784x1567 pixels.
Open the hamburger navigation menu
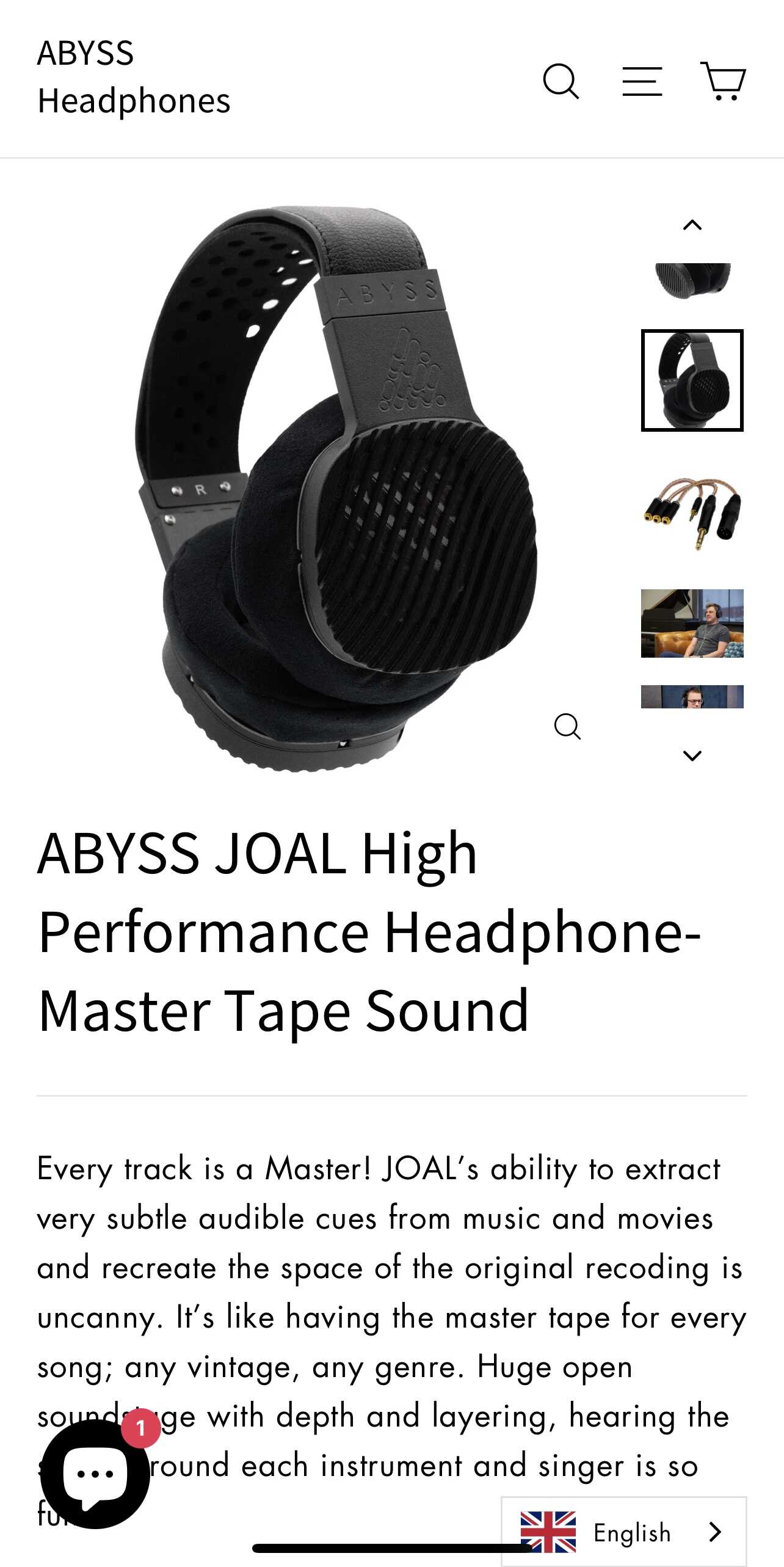tap(642, 81)
